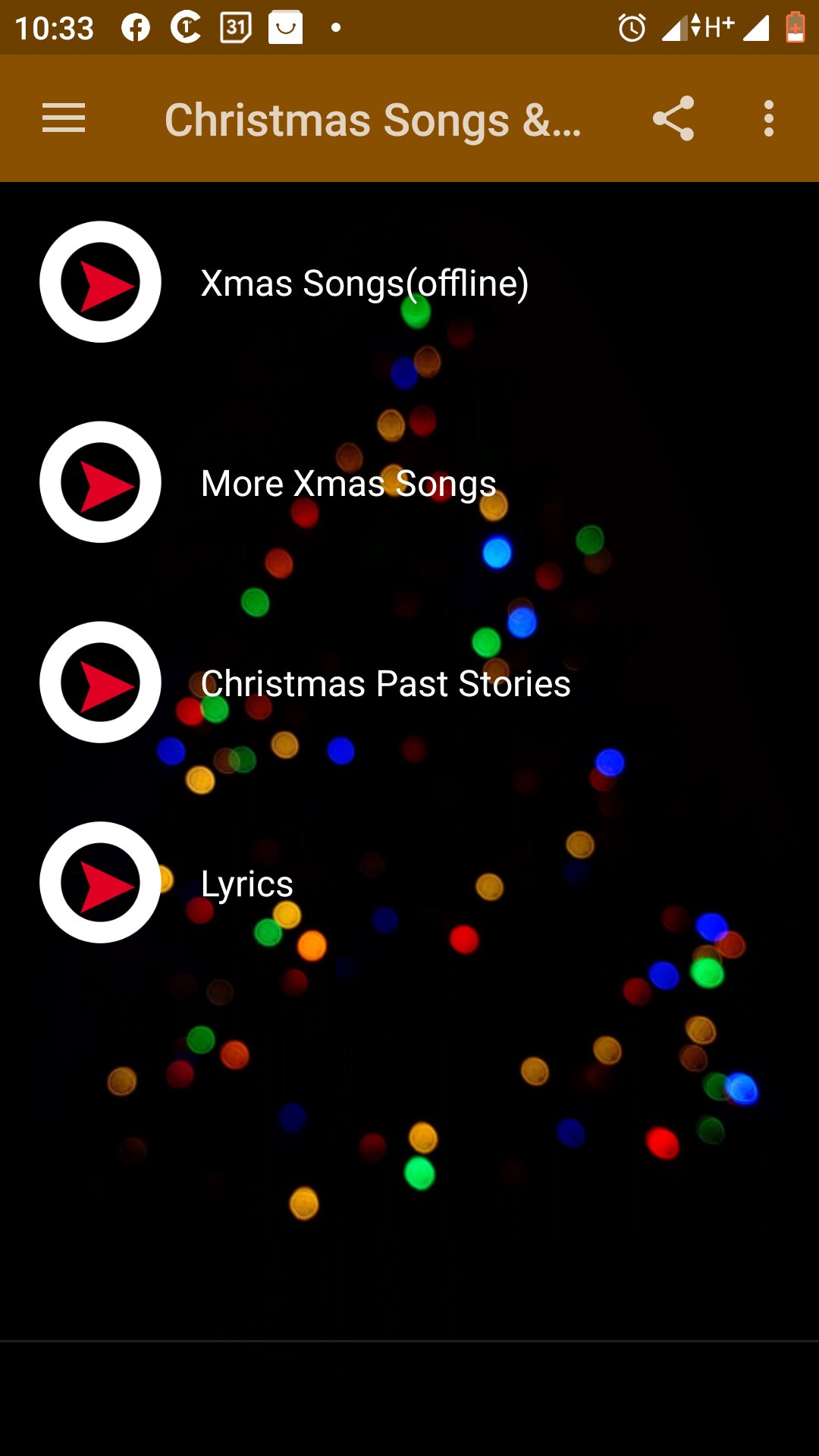Open Christmas Past Stories
Viewport: 819px width, 1456px height.
385,683
